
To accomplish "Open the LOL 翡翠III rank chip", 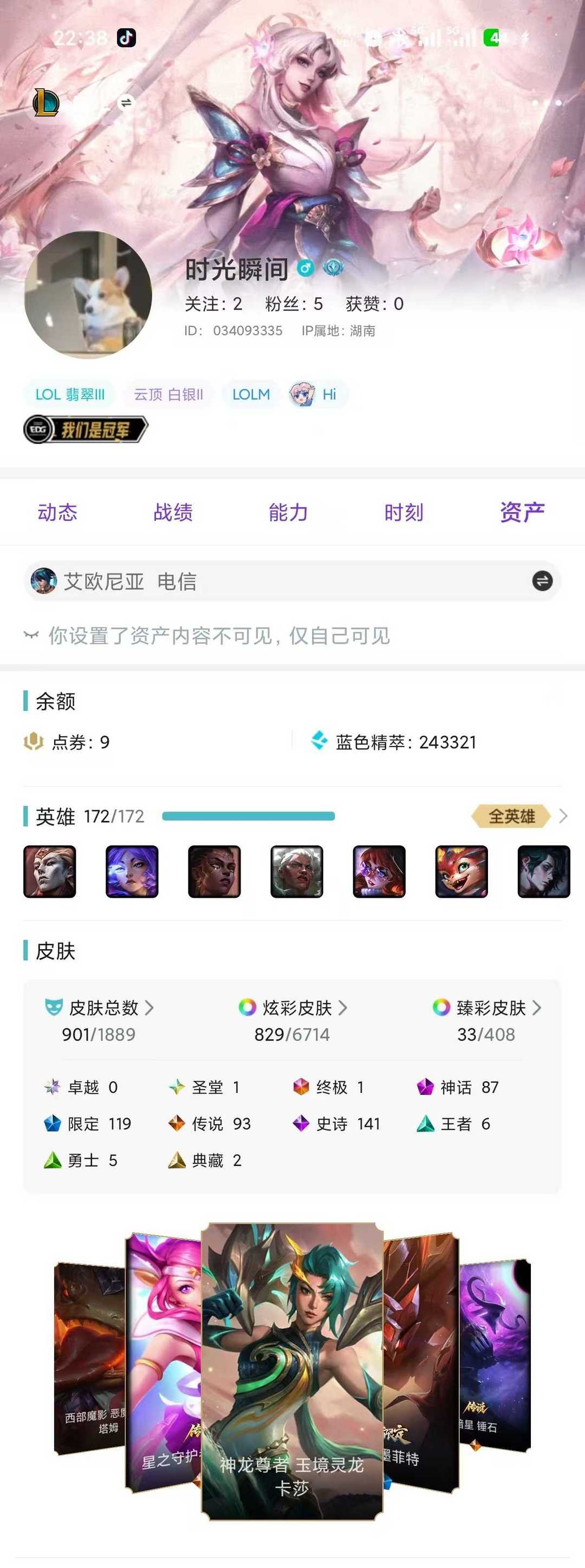I will tap(70, 394).
